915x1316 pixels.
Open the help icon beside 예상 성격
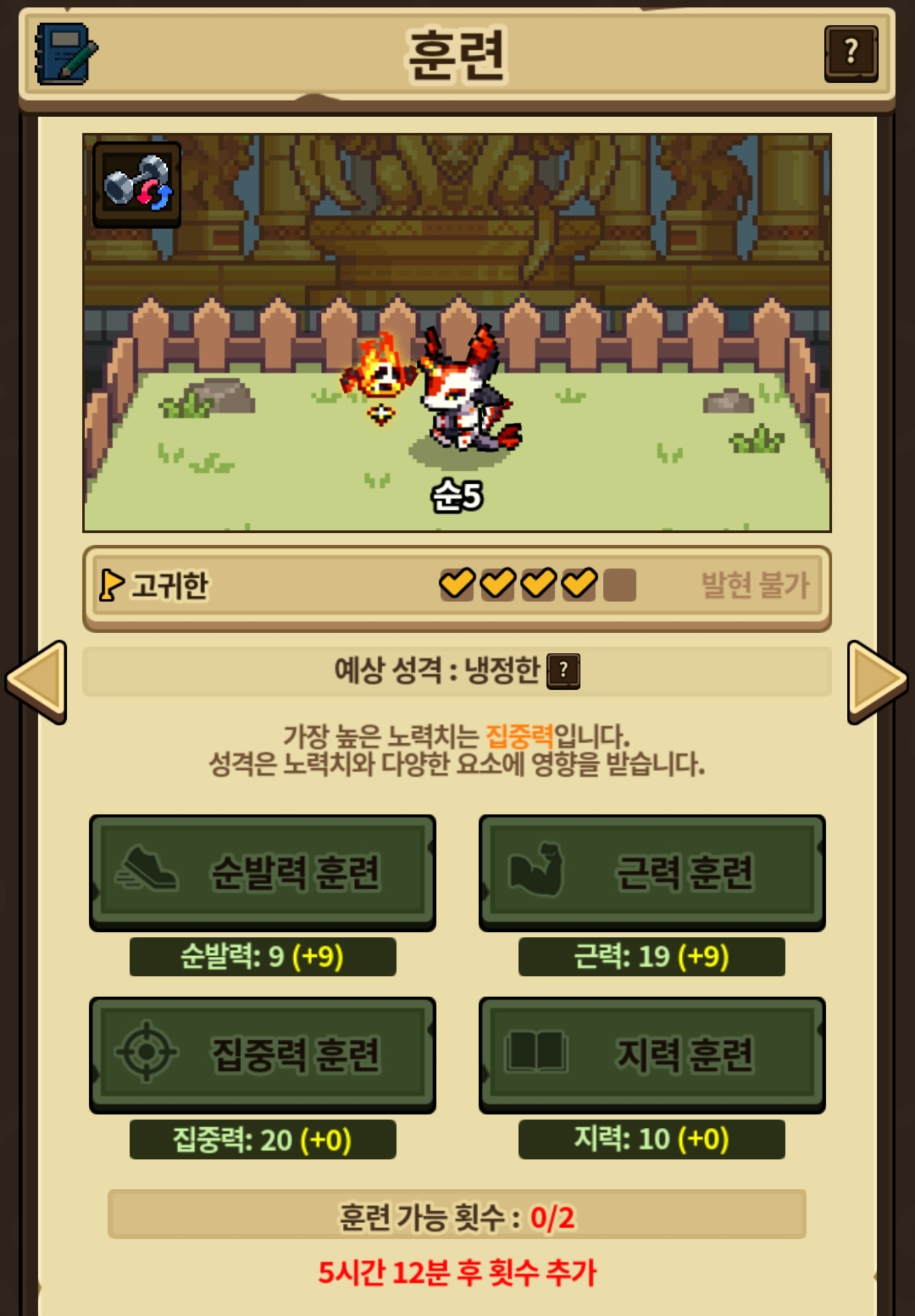click(563, 671)
